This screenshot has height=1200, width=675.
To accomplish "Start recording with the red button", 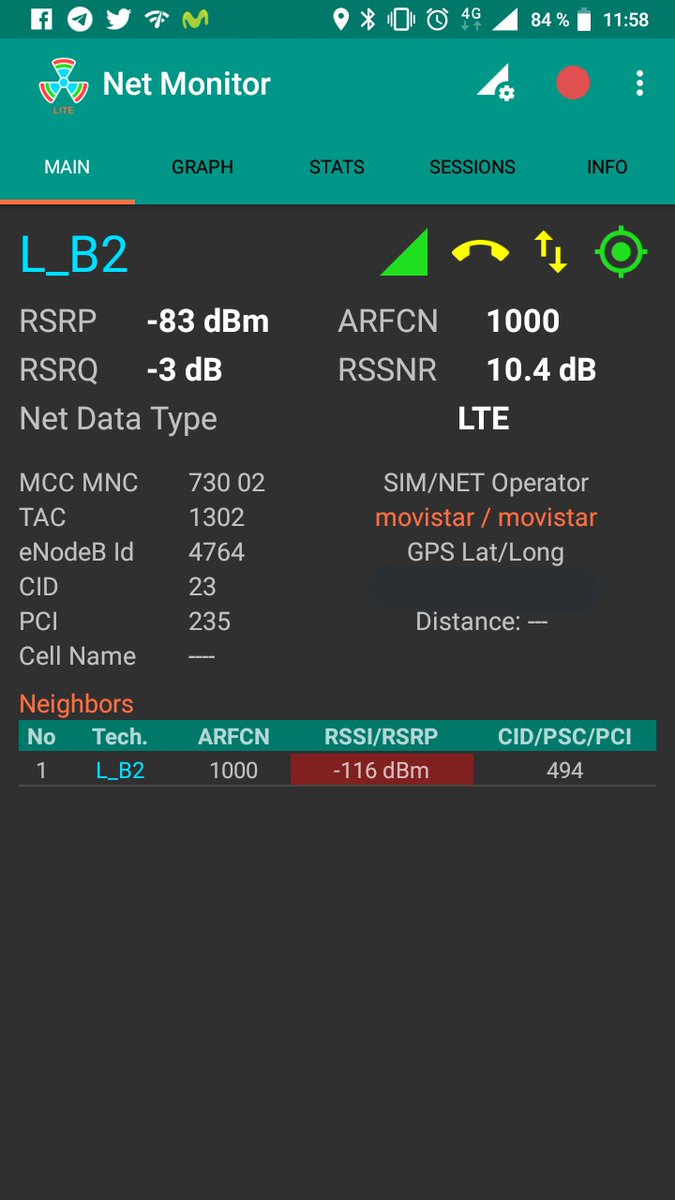I will [573, 83].
